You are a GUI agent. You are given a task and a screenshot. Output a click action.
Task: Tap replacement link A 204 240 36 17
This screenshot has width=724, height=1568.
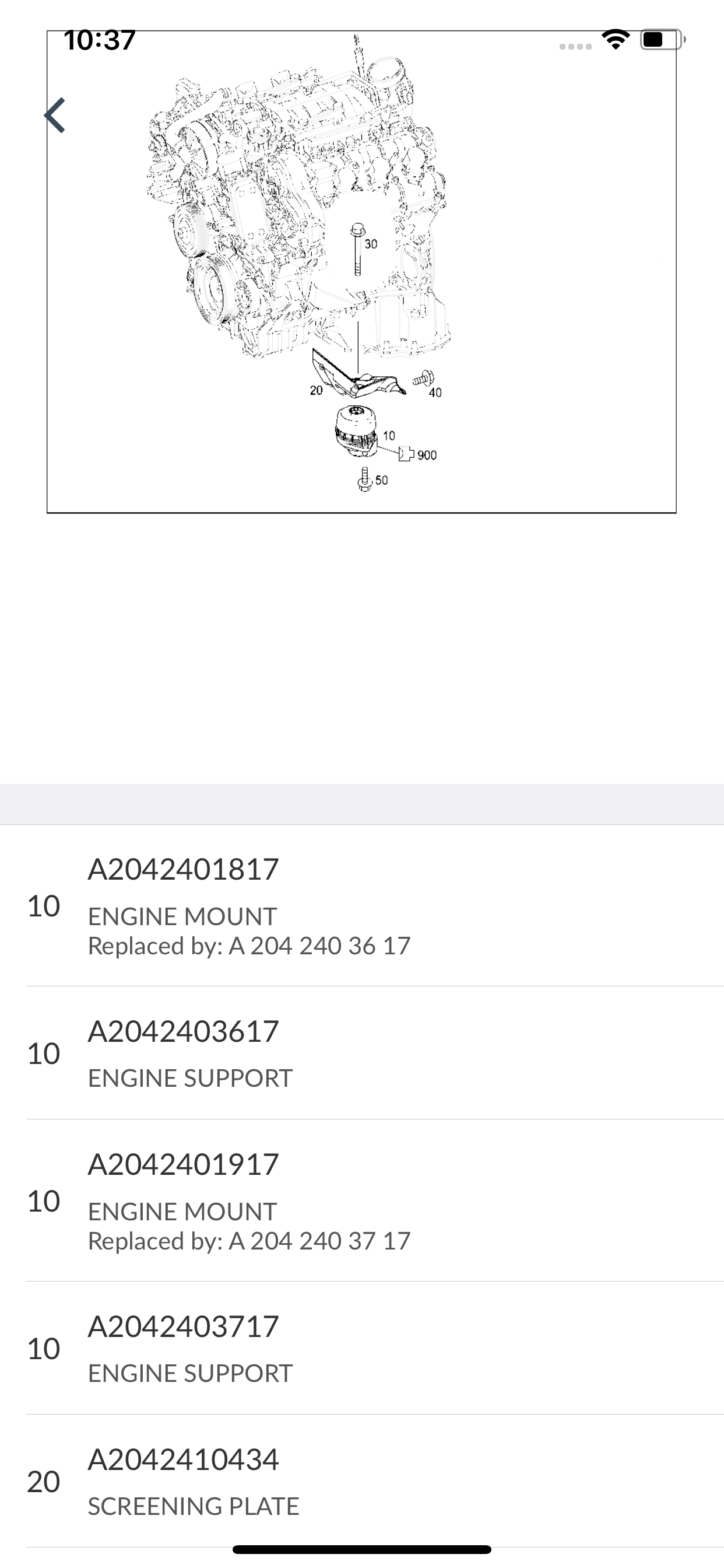pyautogui.click(x=319, y=947)
